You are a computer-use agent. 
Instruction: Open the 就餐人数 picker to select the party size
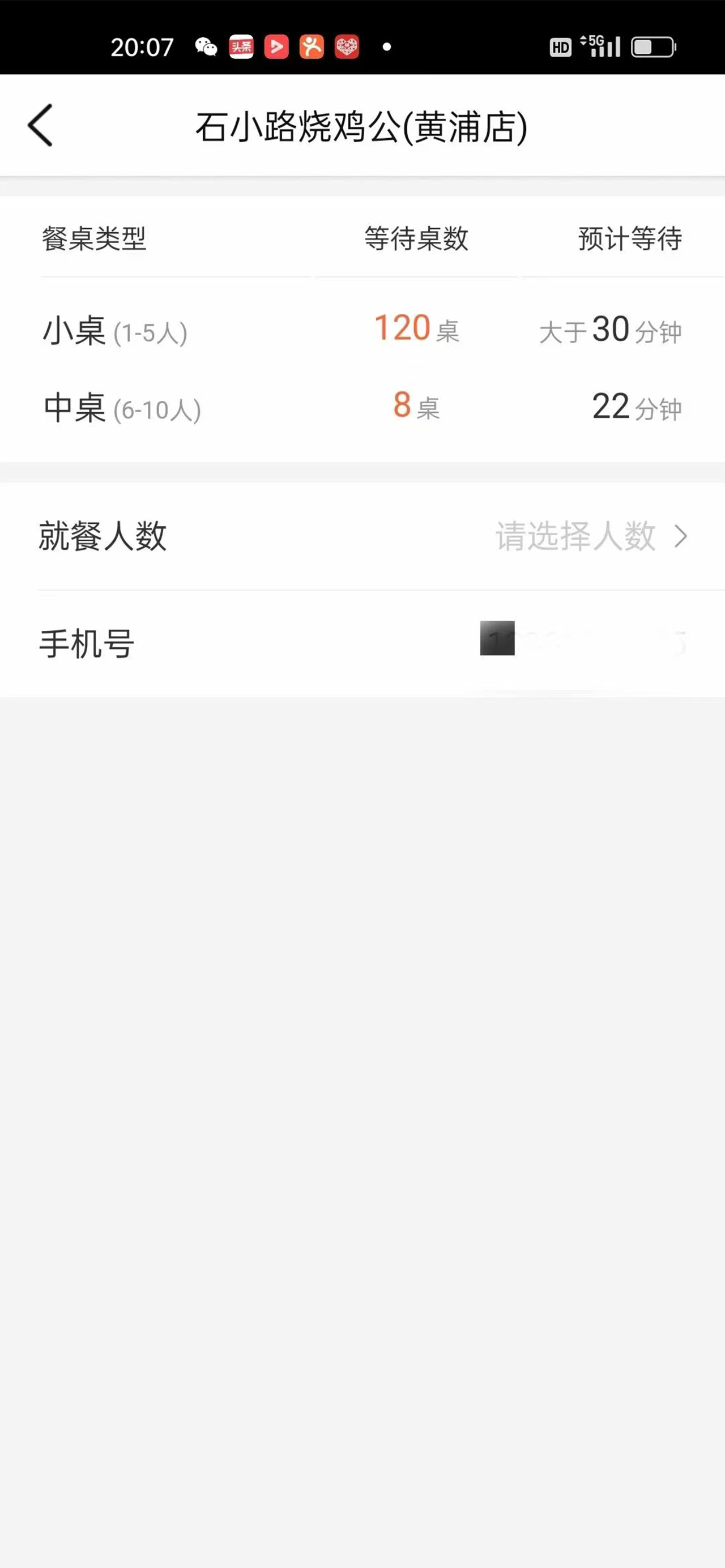pyautogui.click(x=362, y=536)
